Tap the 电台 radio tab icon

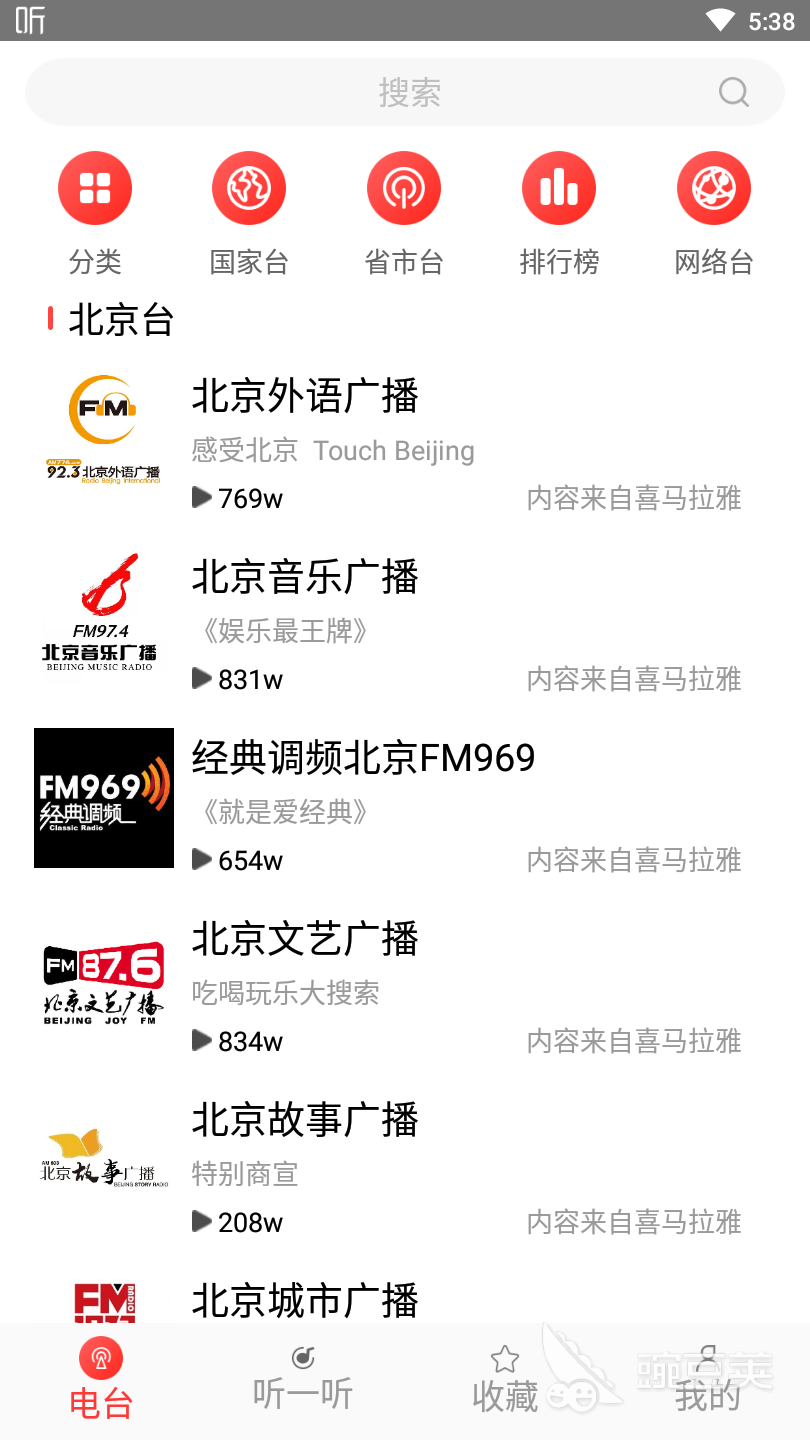tap(101, 1357)
